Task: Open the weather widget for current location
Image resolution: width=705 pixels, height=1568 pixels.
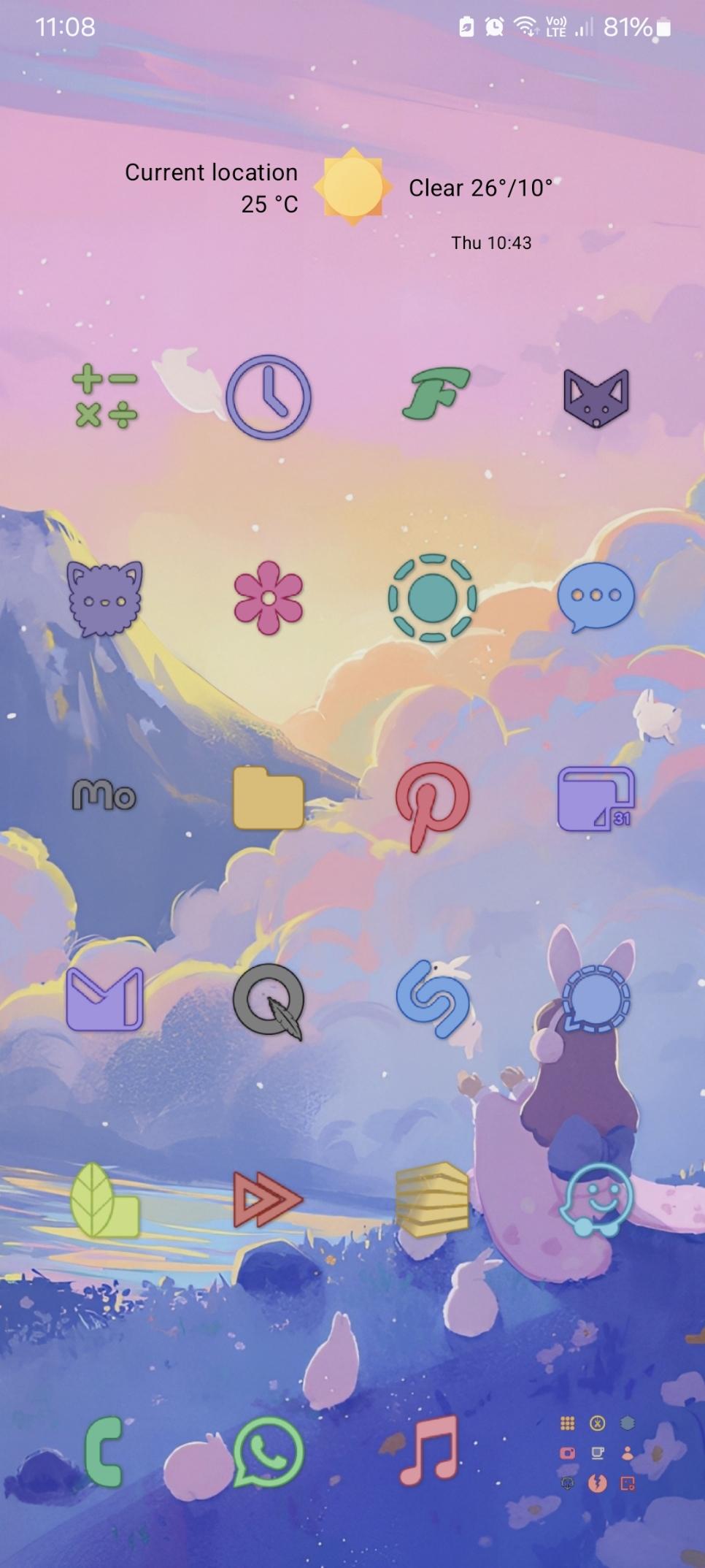Action: pos(339,188)
